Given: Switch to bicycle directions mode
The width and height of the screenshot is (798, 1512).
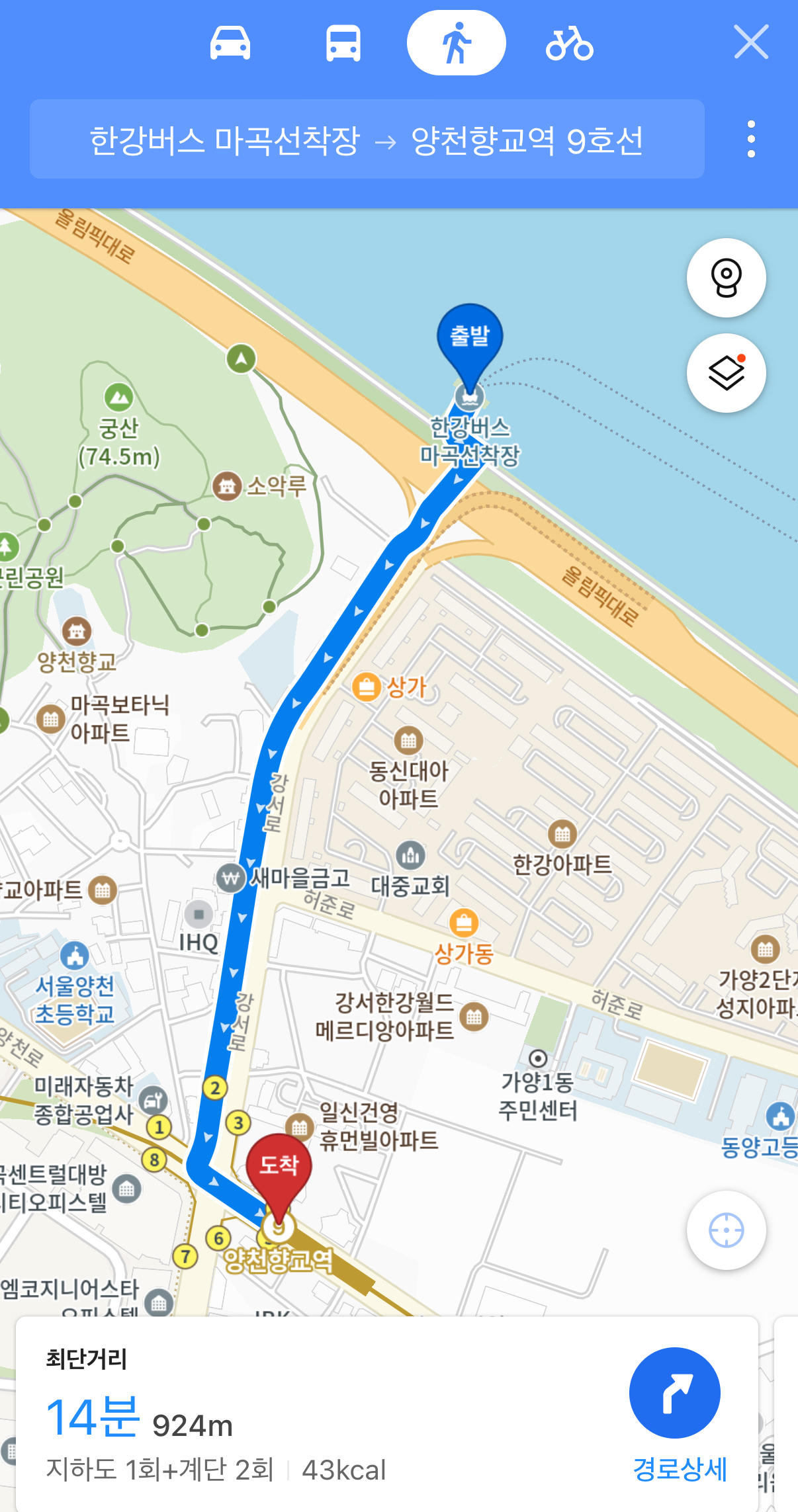Looking at the screenshot, I should [569, 44].
